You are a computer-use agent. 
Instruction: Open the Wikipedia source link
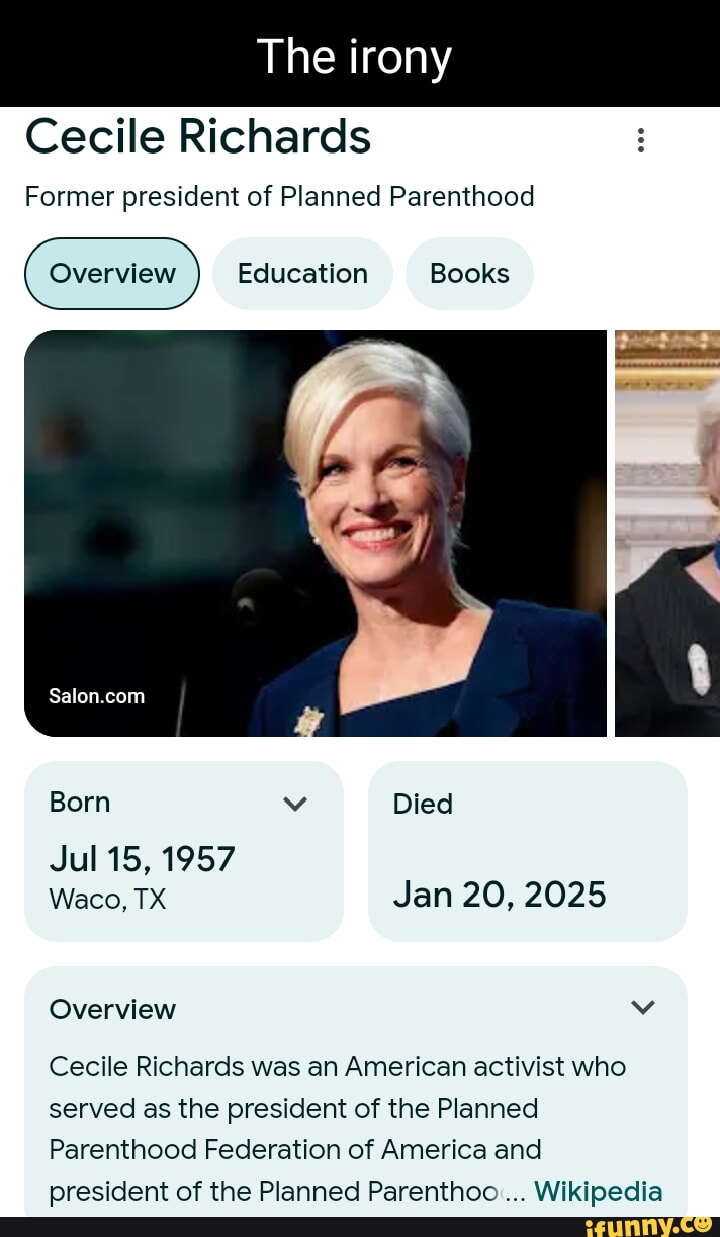point(597,1191)
